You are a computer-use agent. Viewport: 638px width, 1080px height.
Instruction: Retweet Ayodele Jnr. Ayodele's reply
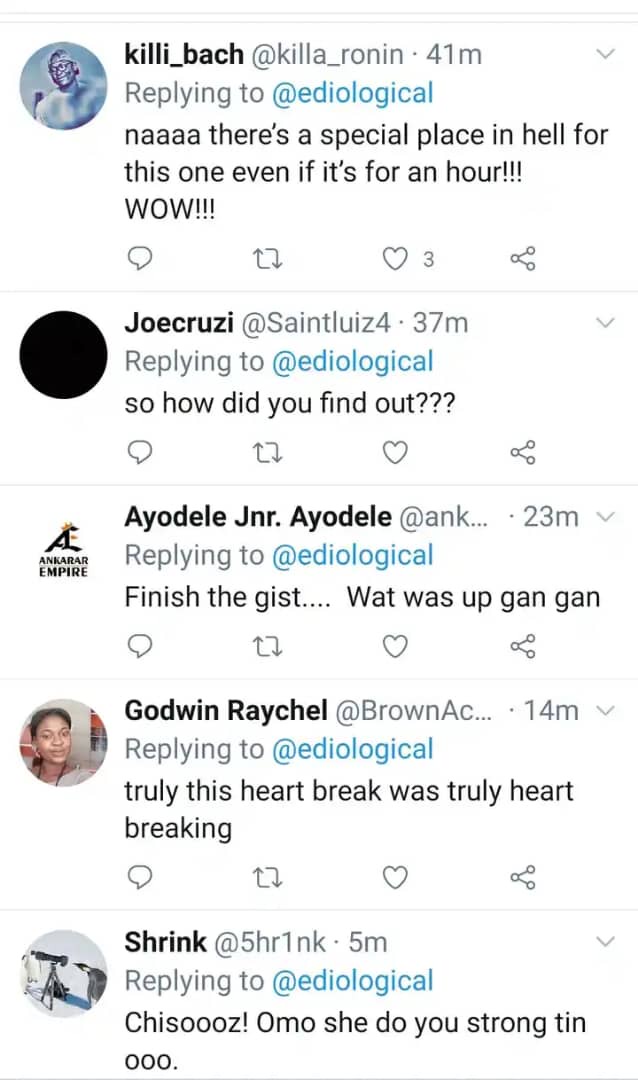pyautogui.click(x=267, y=647)
